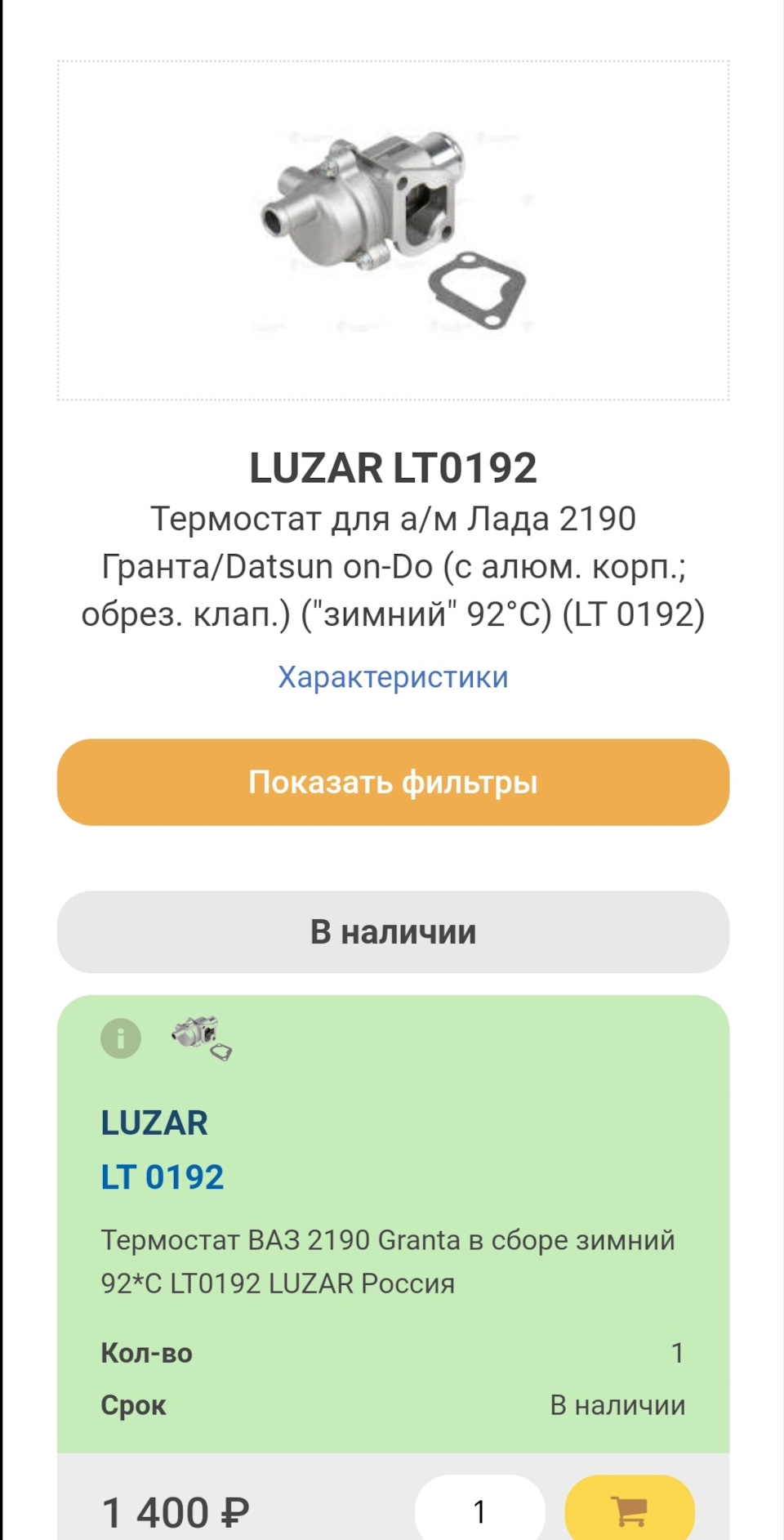Open the Характеристики link
This screenshot has width=784, height=1540.
click(x=393, y=677)
